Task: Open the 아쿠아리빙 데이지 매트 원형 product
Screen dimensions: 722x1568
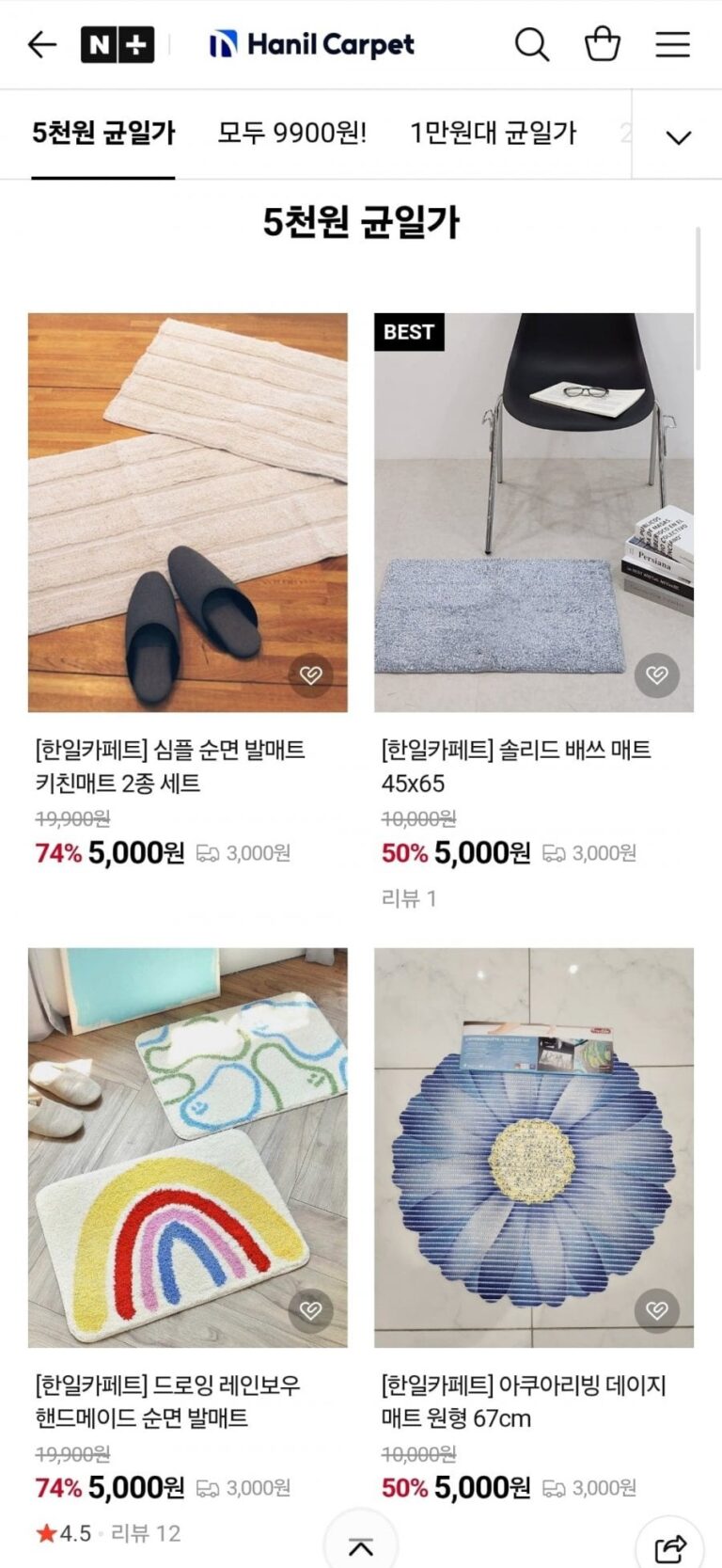Action: [x=533, y=1148]
